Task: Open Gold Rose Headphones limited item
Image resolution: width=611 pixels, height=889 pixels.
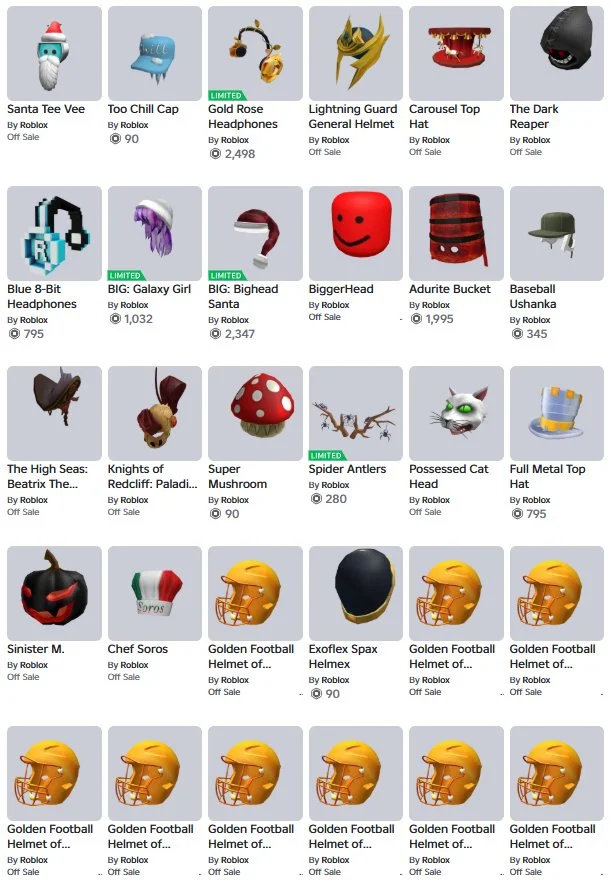Action: click(x=255, y=53)
